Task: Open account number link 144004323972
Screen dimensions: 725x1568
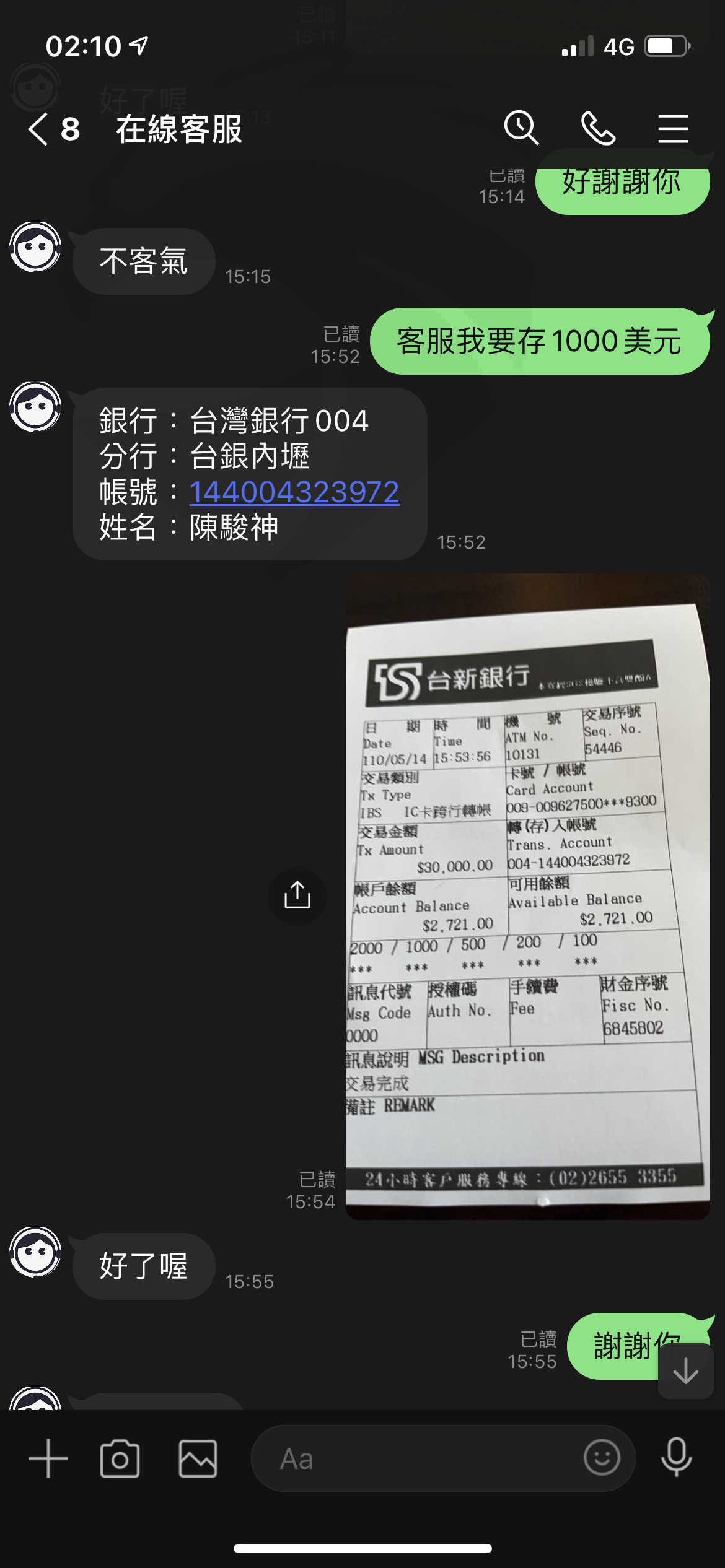Action: 294,492
